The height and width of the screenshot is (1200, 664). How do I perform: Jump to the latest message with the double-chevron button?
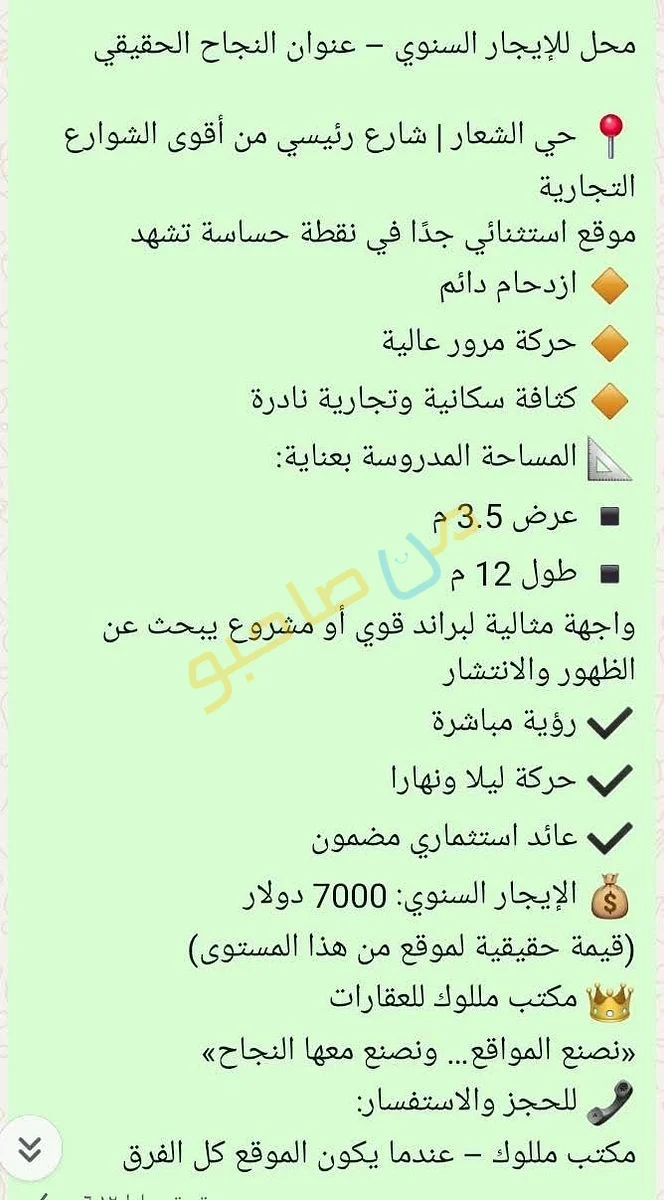point(31,1149)
